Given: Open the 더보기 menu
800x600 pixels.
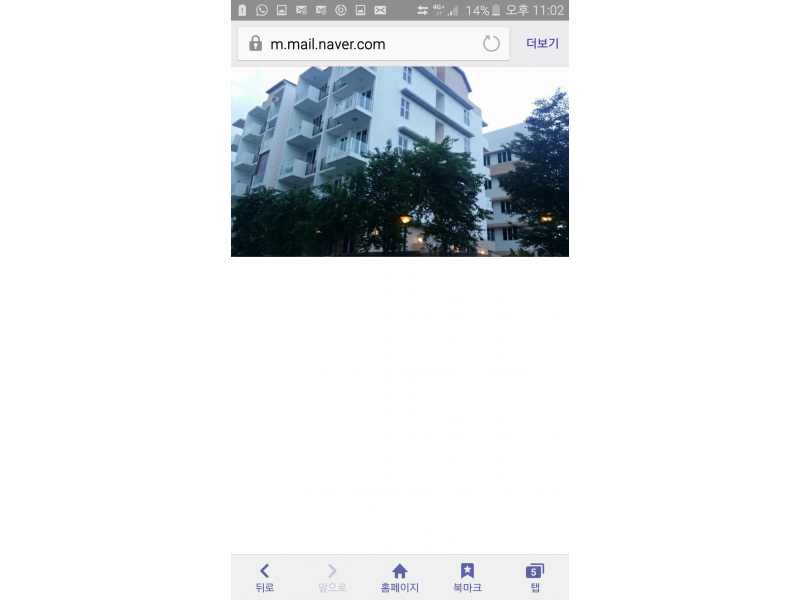Looking at the screenshot, I should [x=542, y=44].
